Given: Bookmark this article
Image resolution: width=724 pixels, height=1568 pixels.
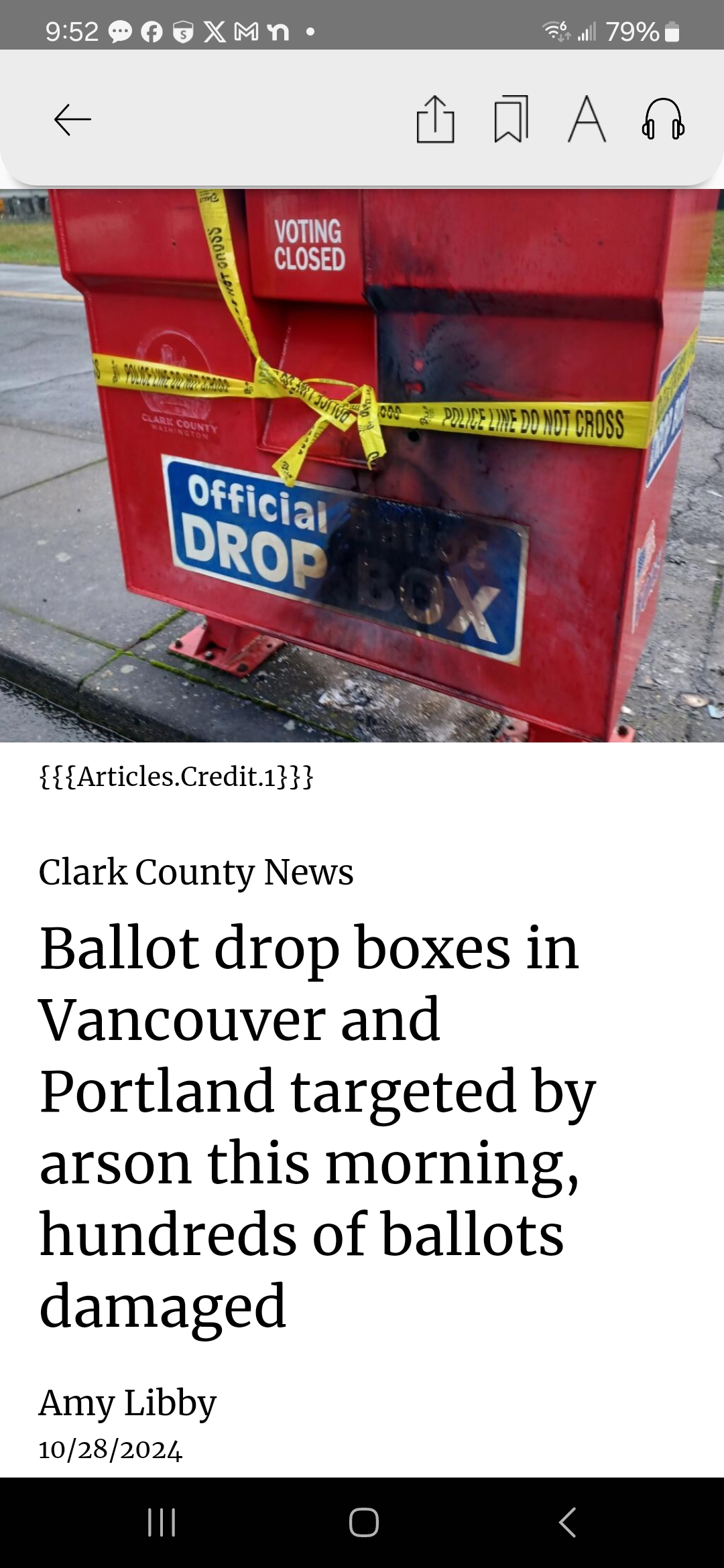Looking at the screenshot, I should 511,119.
